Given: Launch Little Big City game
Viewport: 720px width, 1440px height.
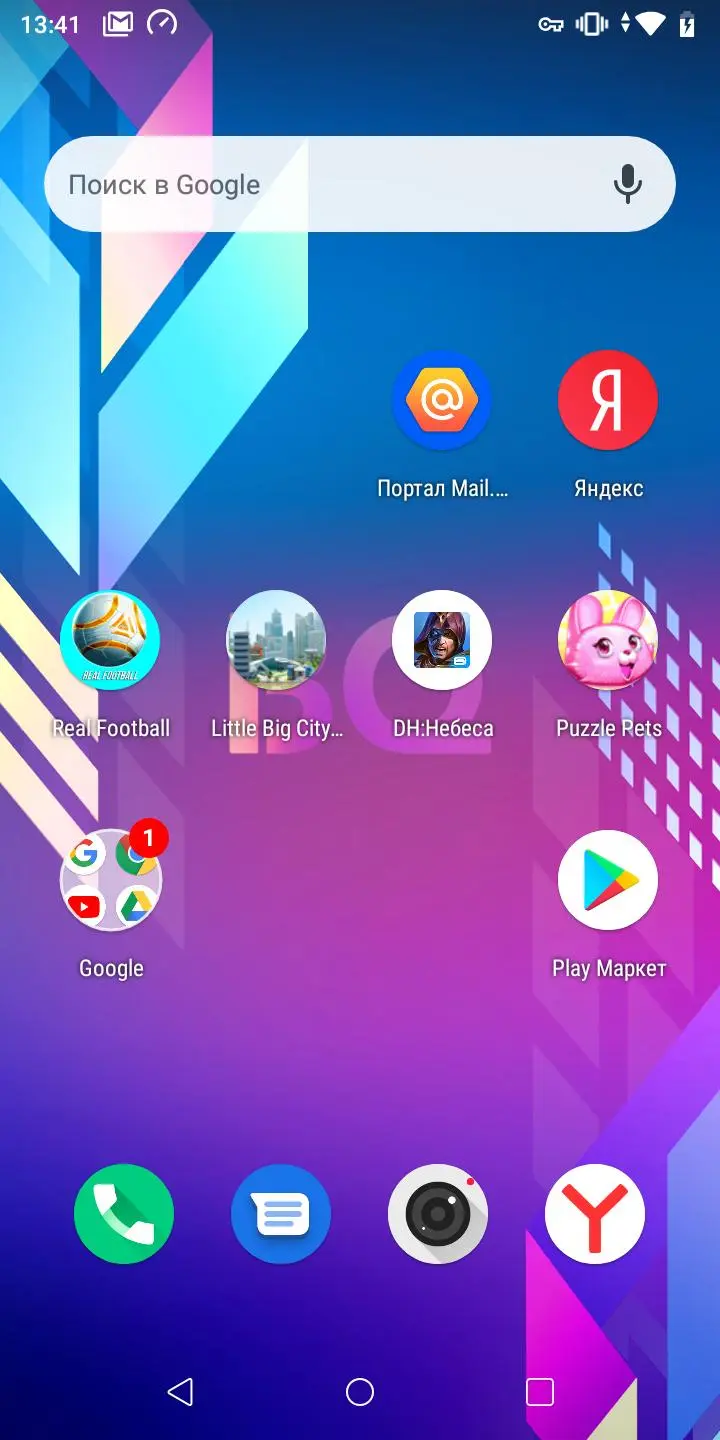Looking at the screenshot, I should pos(276,640).
